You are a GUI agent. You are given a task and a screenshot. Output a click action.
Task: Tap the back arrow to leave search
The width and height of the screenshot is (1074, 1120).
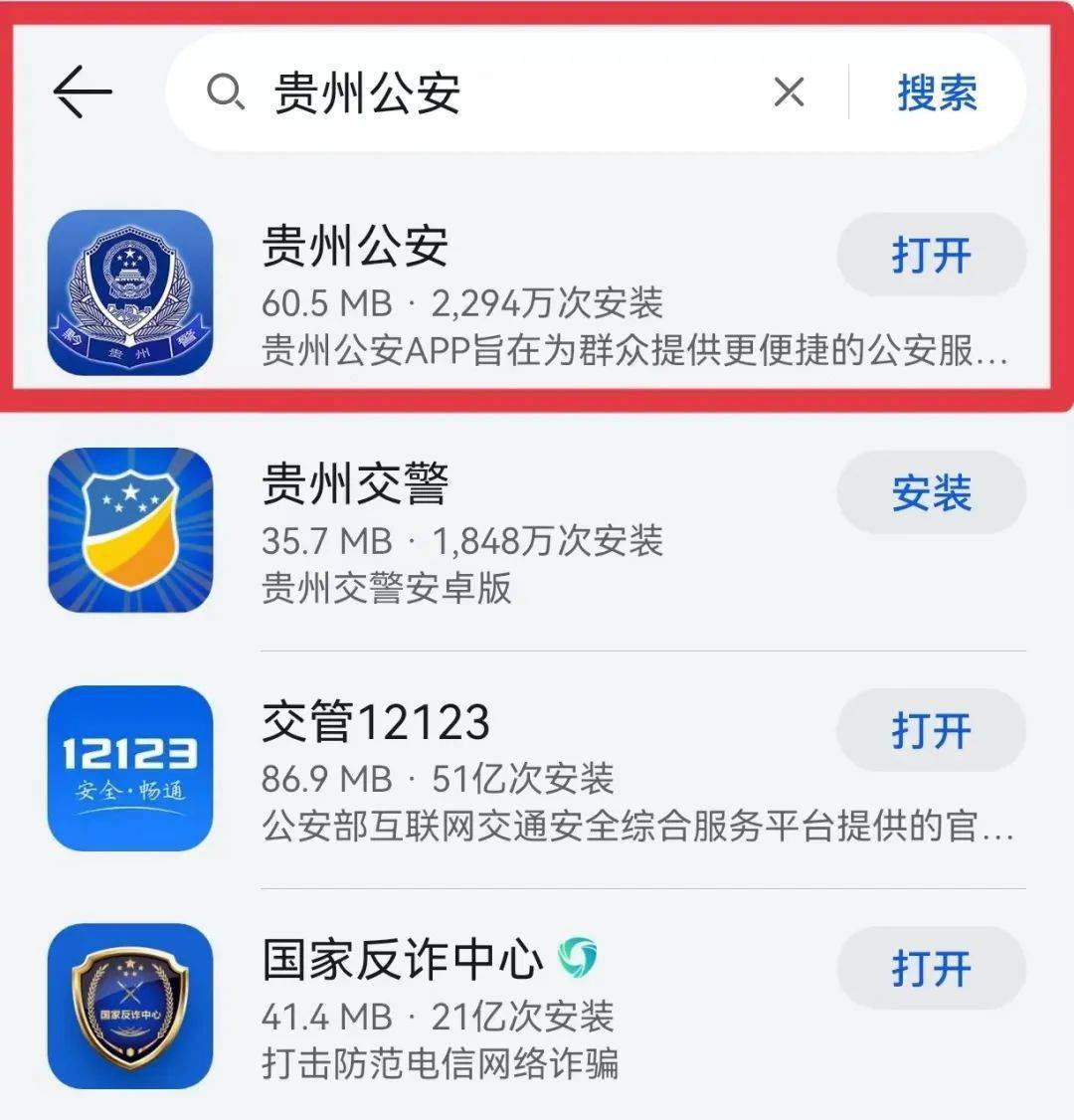(83, 93)
